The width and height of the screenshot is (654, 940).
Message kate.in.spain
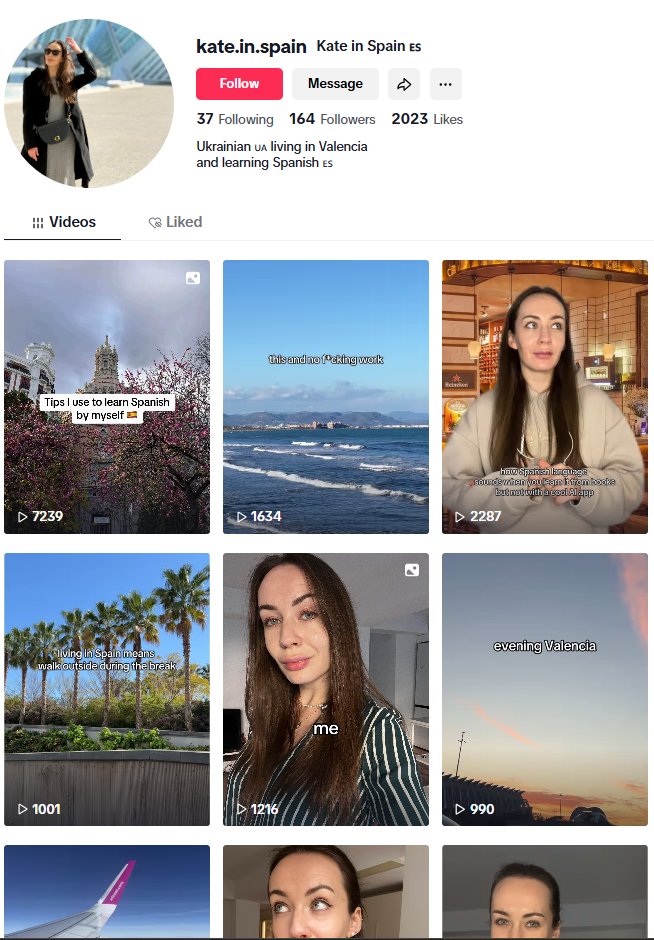(x=335, y=84)
